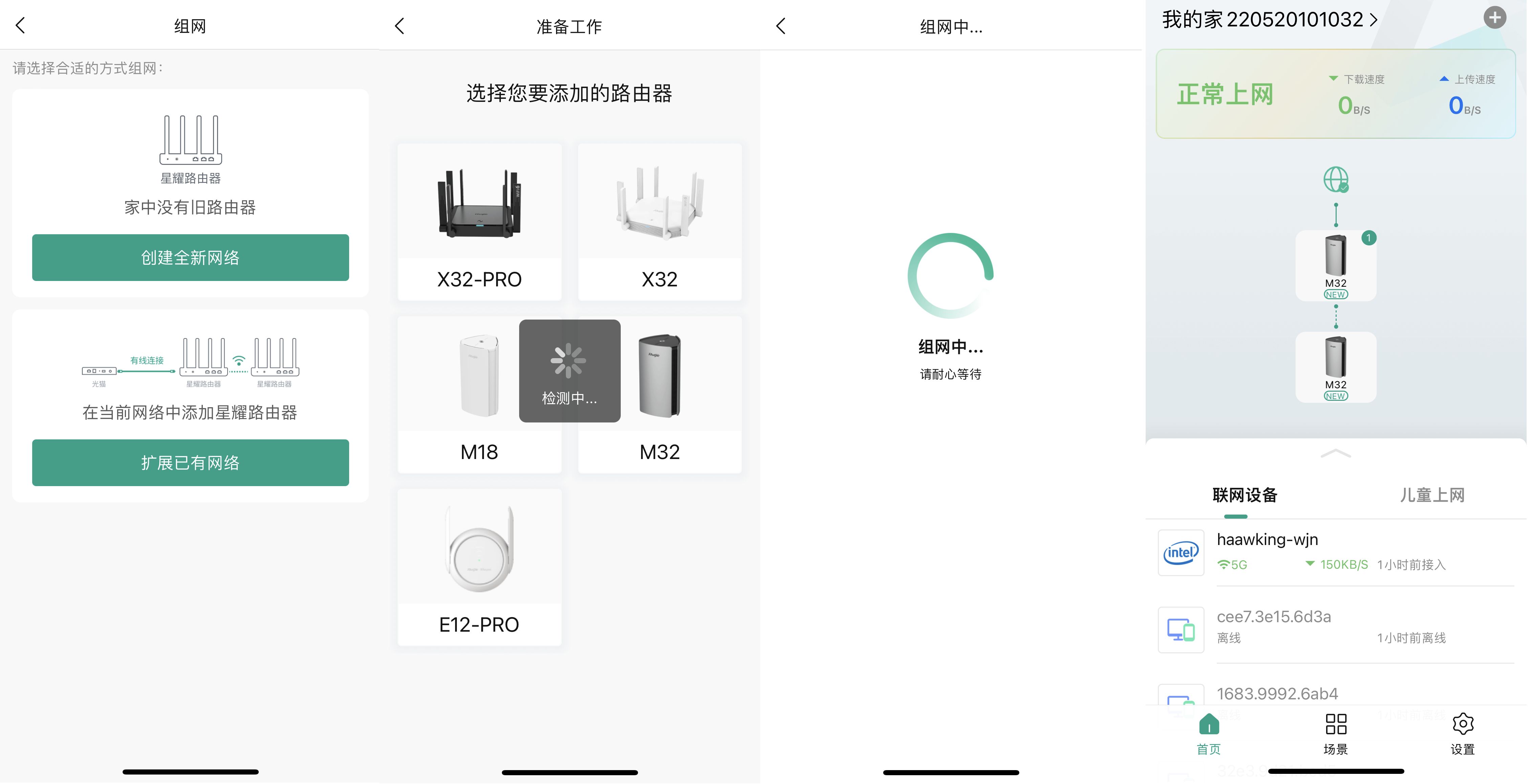Image resolution: width=1530 pixels, height=784 pixels.
Task: Open 我的家 220520101032 home selector
Action: point(1269,20)
